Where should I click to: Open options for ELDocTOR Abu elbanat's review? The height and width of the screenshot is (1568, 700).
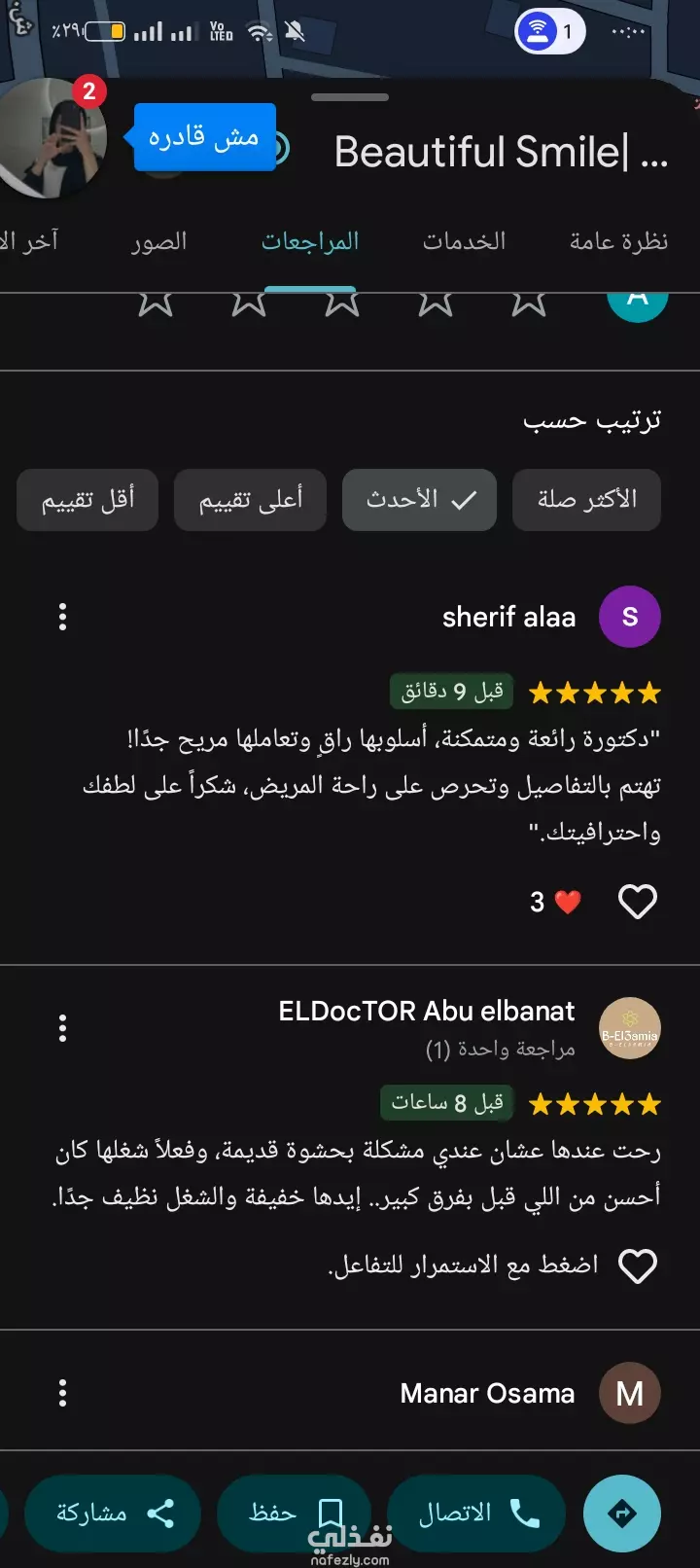(63, 1028)
